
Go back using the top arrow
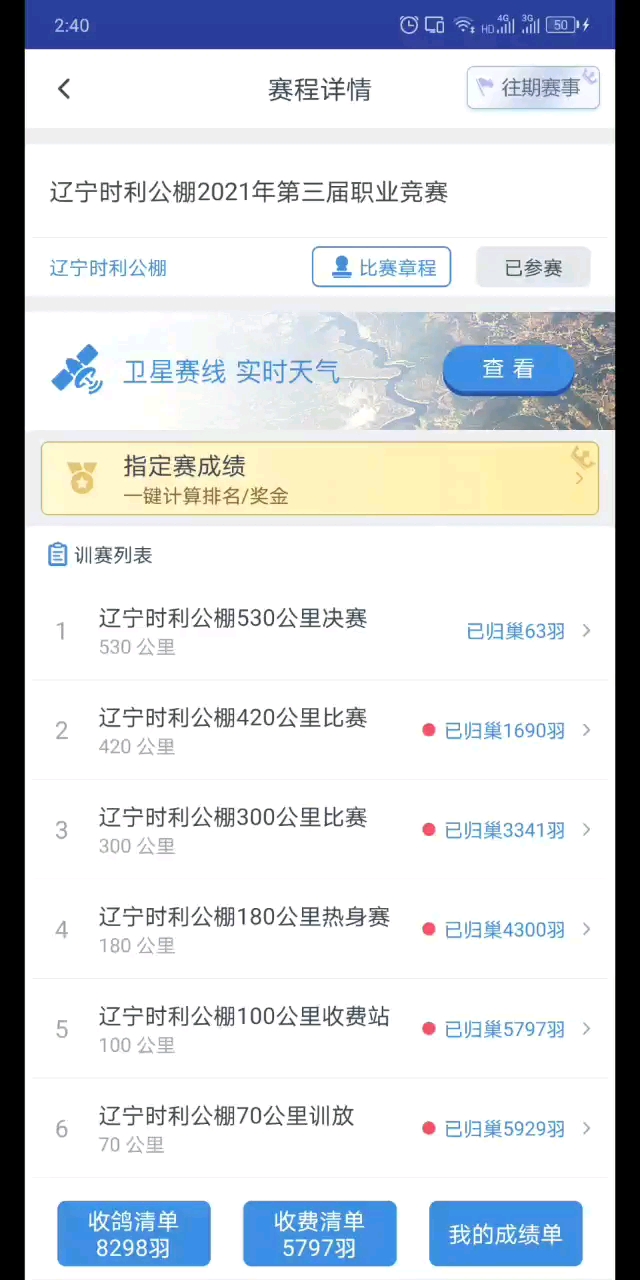[64, 89]
